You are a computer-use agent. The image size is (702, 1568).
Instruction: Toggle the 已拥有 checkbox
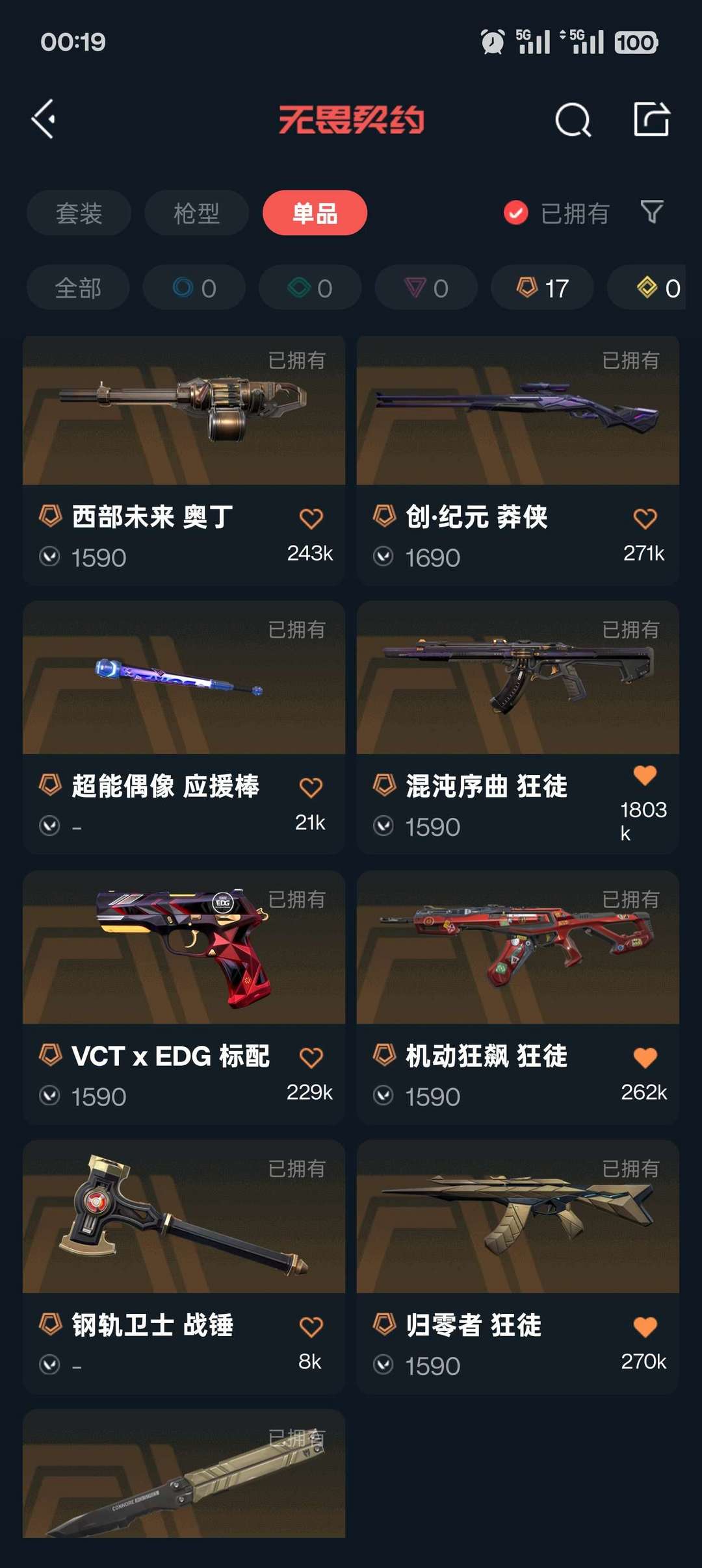click(516, 213)
